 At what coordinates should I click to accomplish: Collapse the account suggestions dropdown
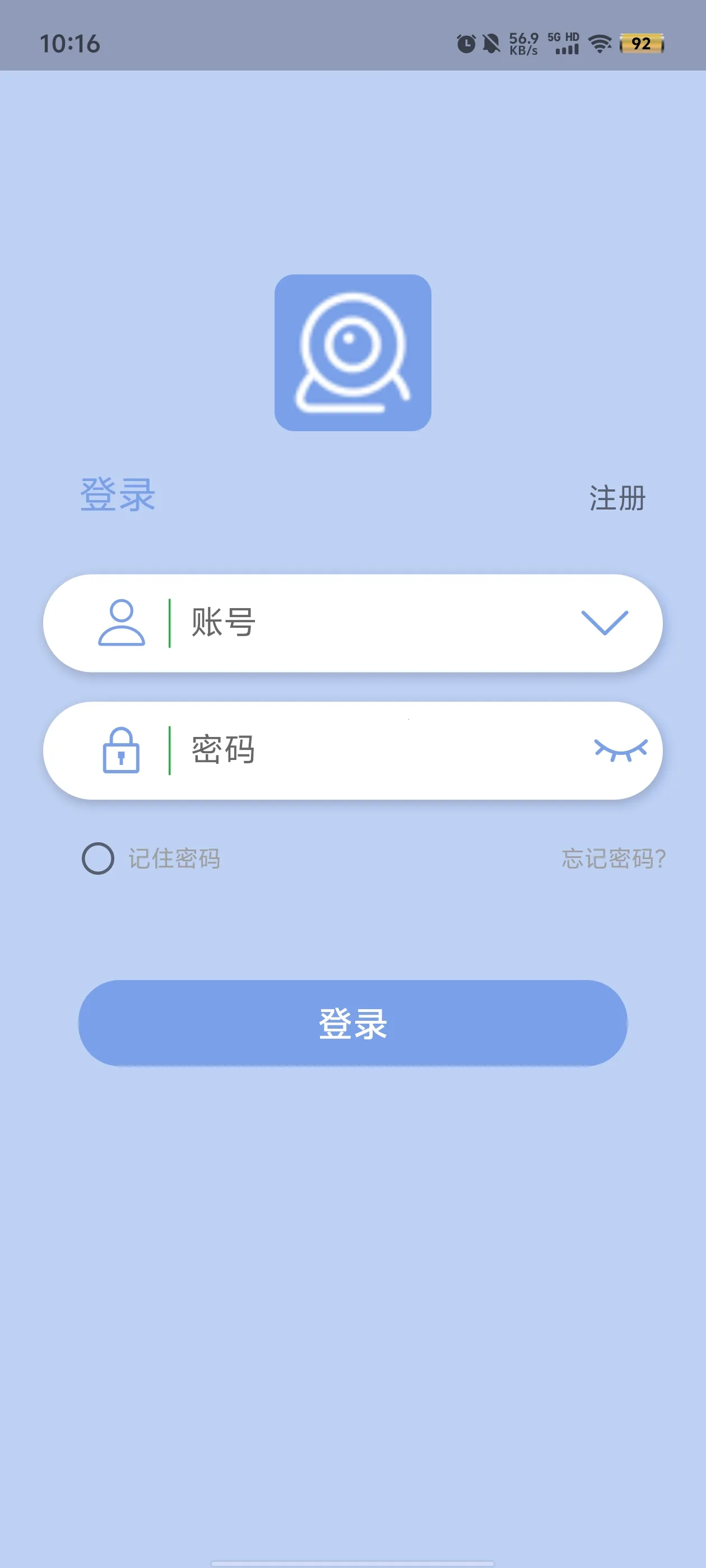(x=605, y=622)
